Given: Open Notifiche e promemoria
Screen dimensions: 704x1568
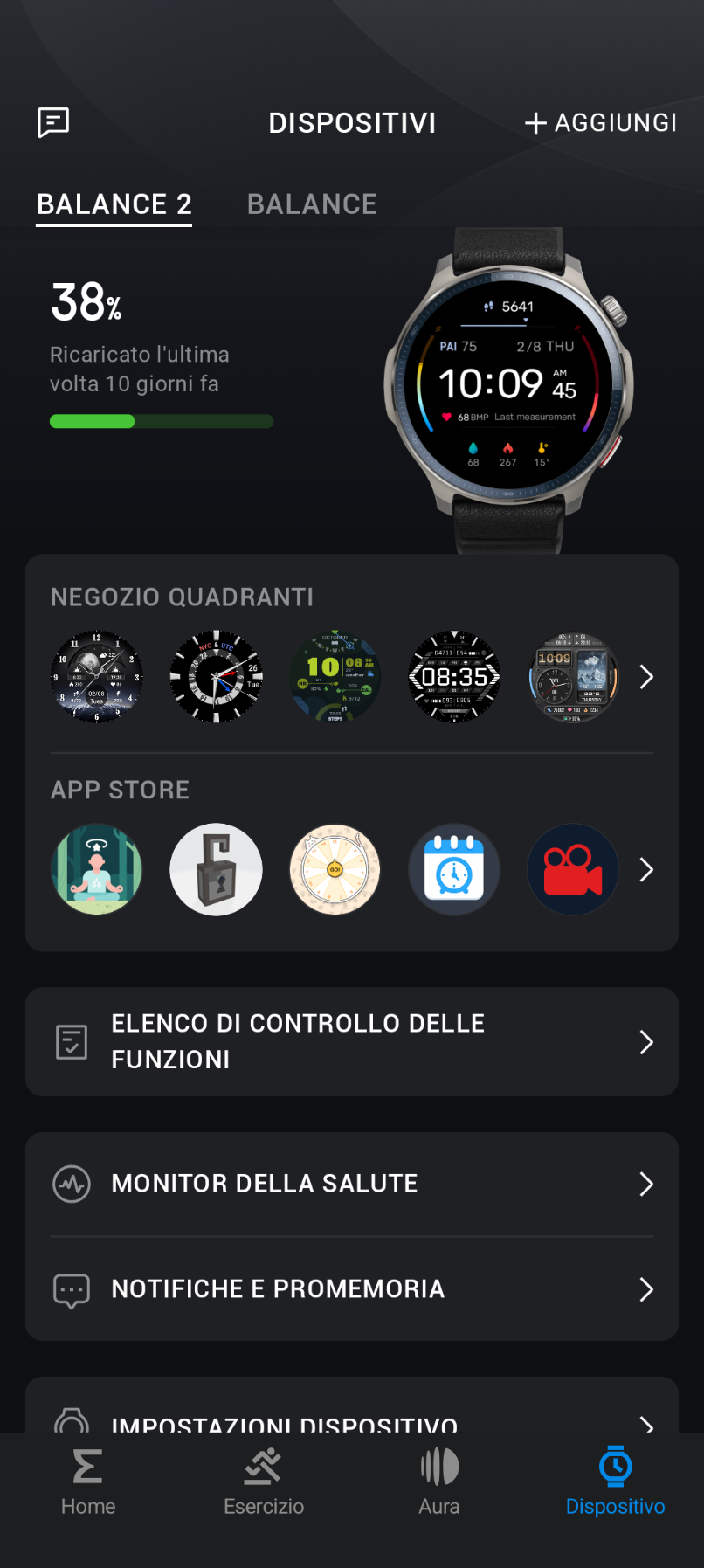Looking at the screenshot, I should pos(352,1289).
